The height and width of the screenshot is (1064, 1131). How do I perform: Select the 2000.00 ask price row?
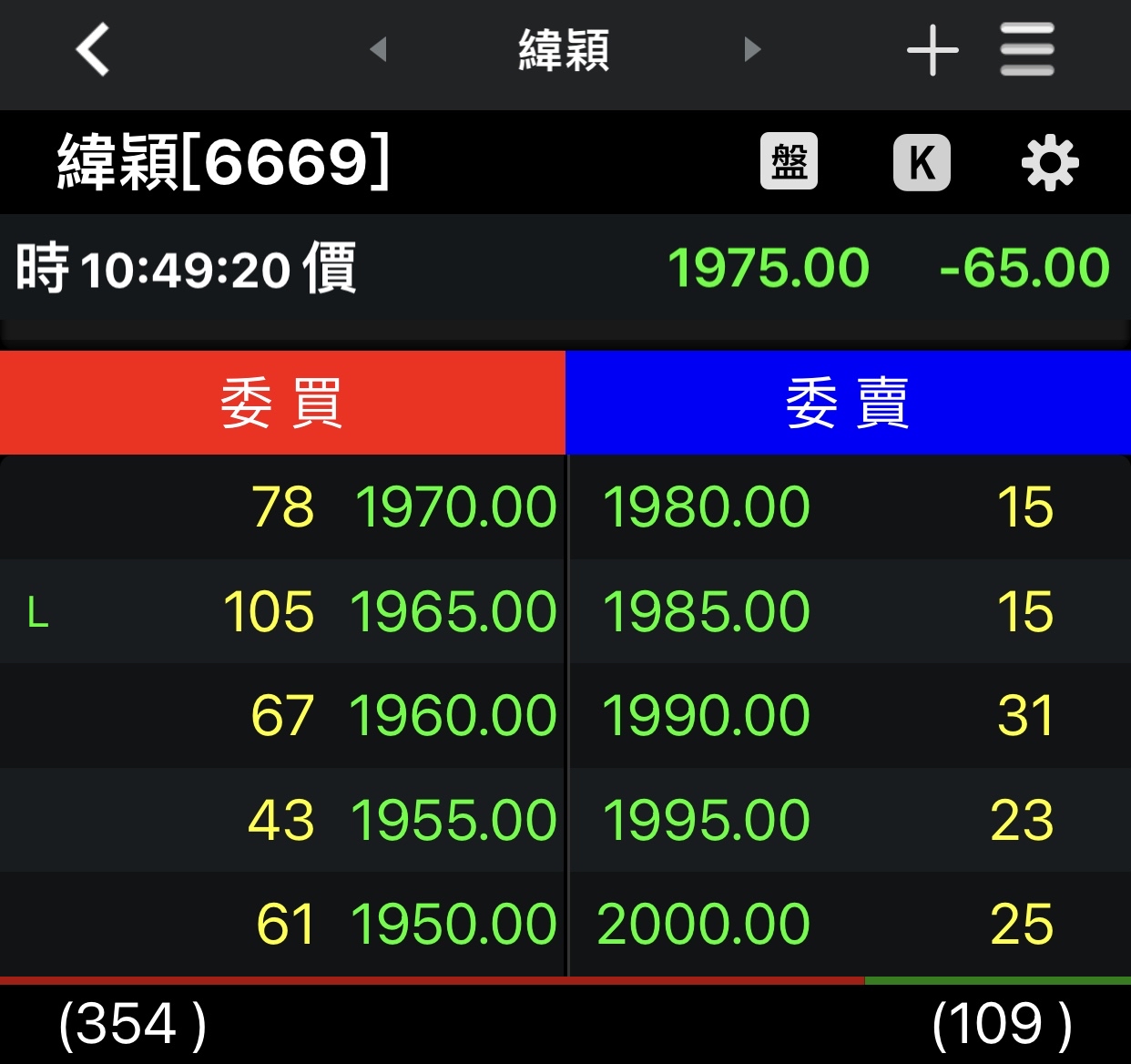pyautogui.click(x=851, y=925)
